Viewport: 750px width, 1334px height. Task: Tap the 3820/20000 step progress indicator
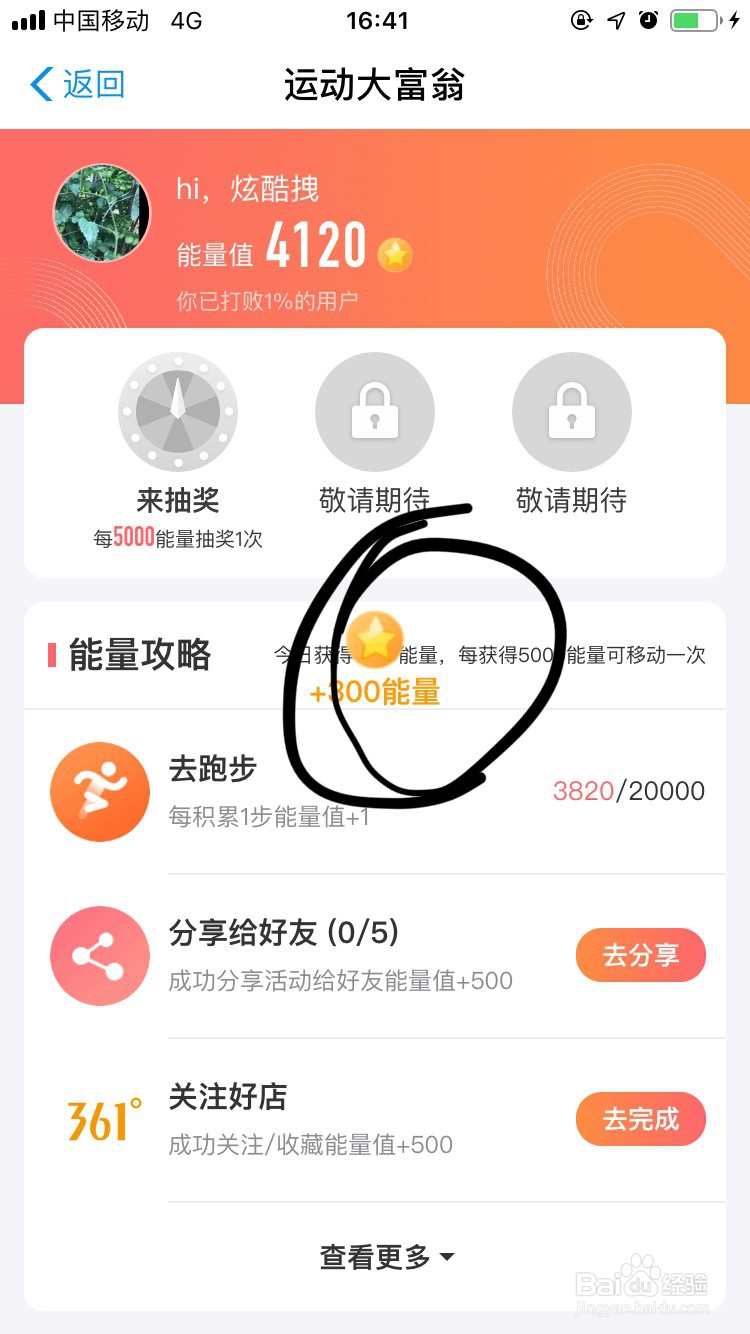point(630,791)
